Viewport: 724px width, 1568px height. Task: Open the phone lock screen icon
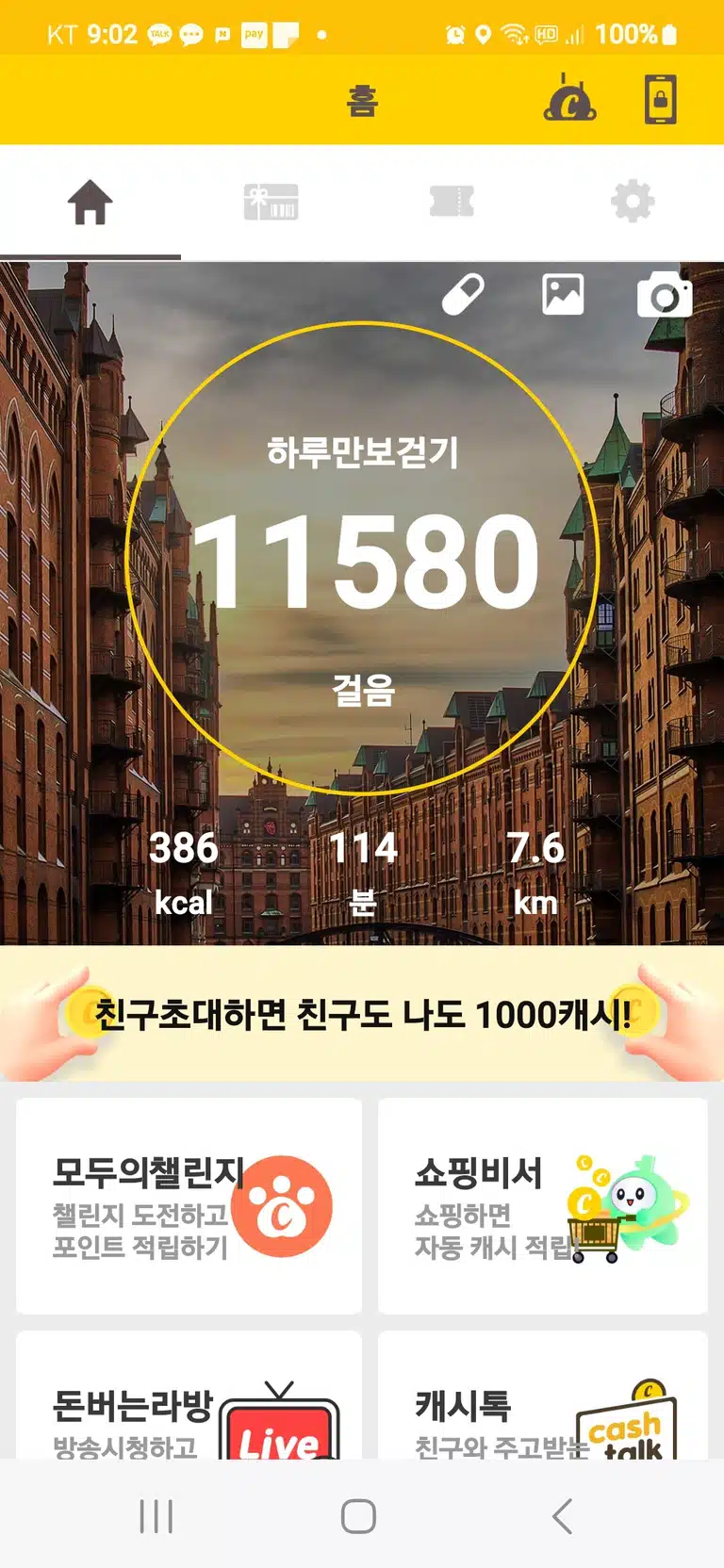[x=660, y=99]
